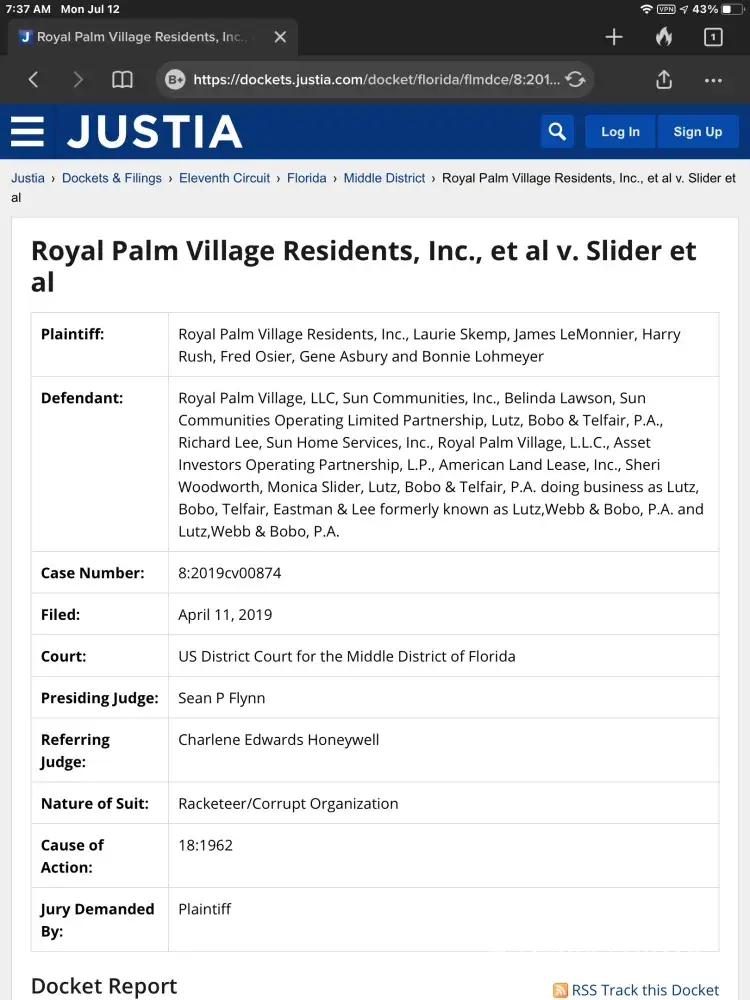Open Middle District breadcrumb link

384,178
